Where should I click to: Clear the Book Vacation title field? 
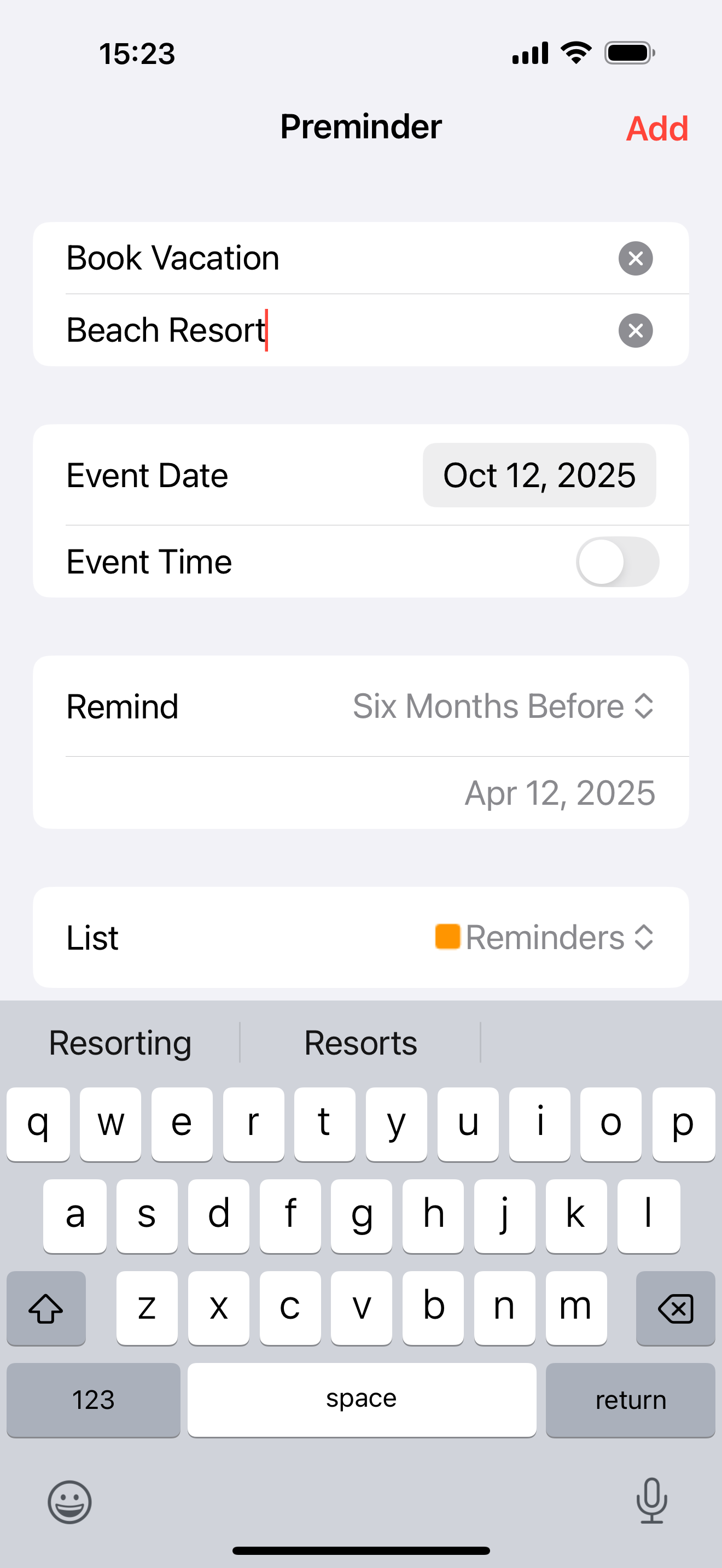pos(636,259)
